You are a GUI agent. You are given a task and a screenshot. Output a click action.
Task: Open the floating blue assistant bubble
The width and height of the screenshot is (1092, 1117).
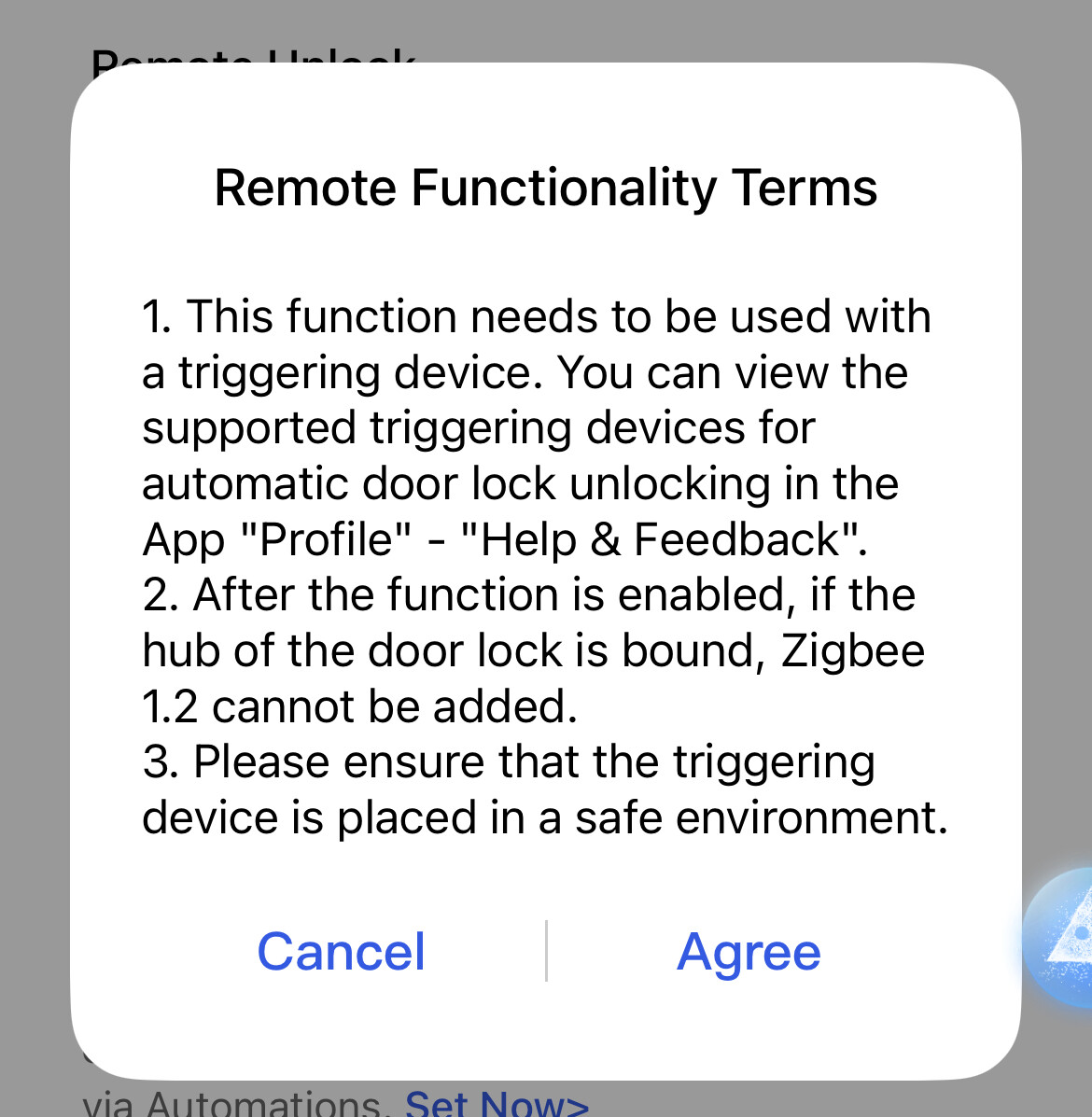1064,938
